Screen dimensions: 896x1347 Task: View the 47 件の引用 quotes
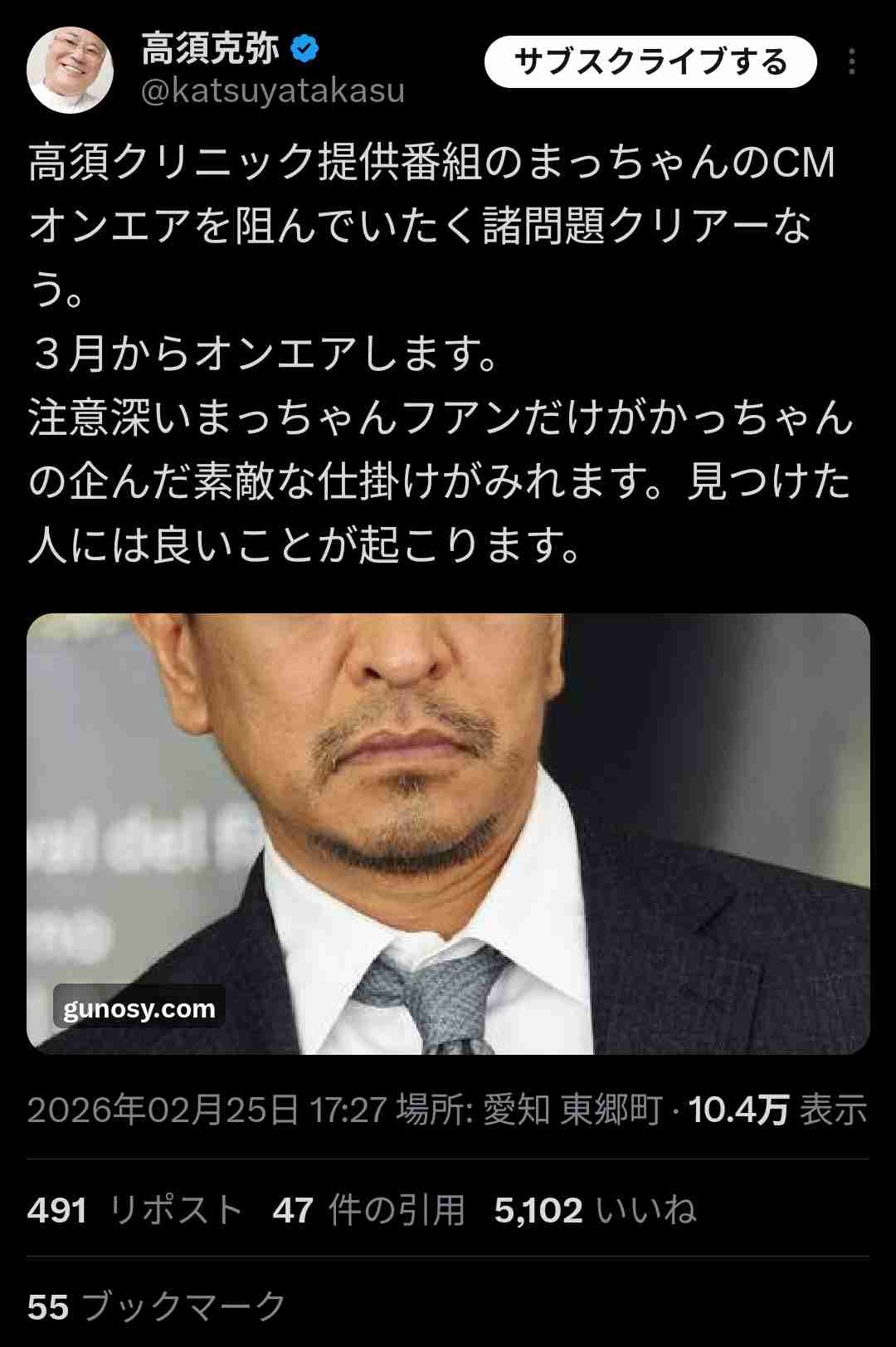tap(368, 1210)
